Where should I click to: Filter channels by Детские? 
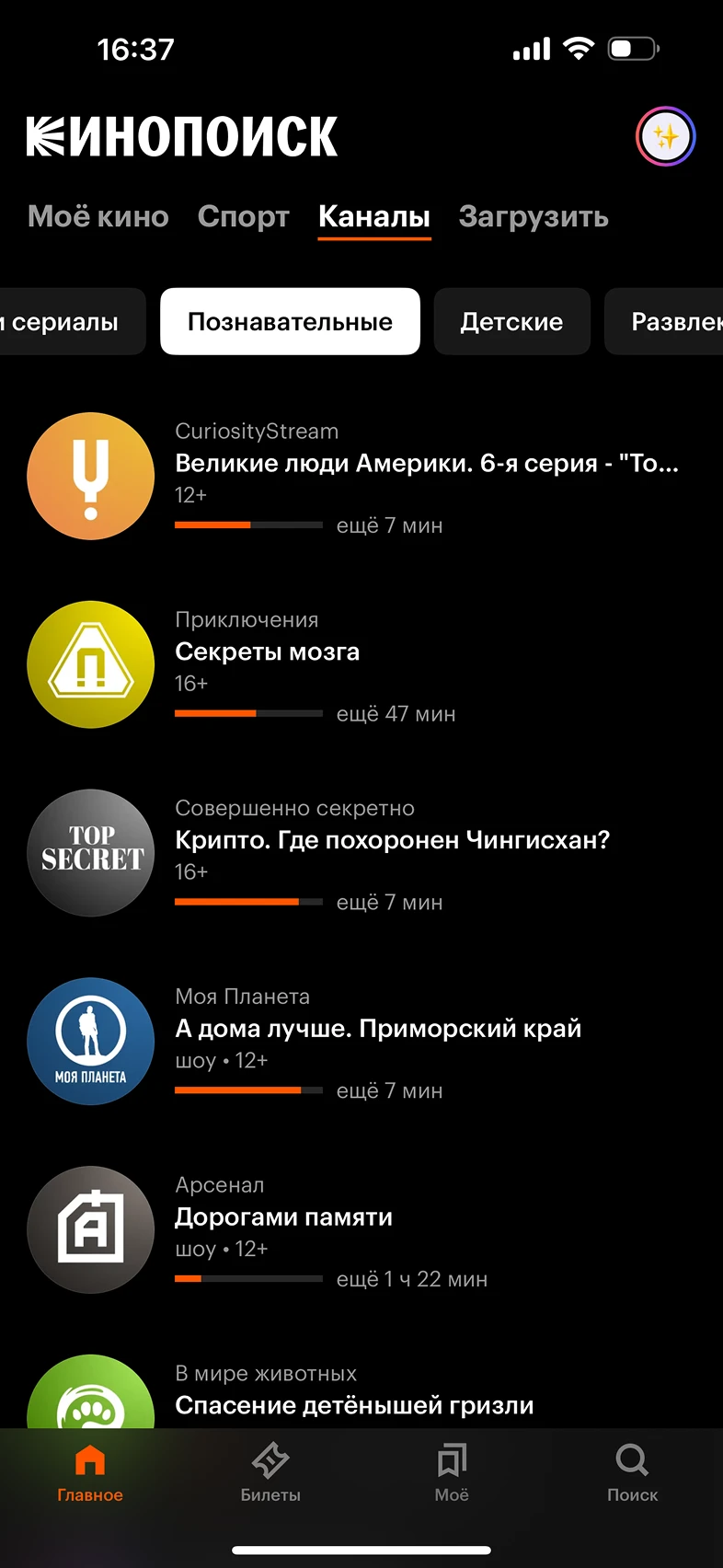511,322
